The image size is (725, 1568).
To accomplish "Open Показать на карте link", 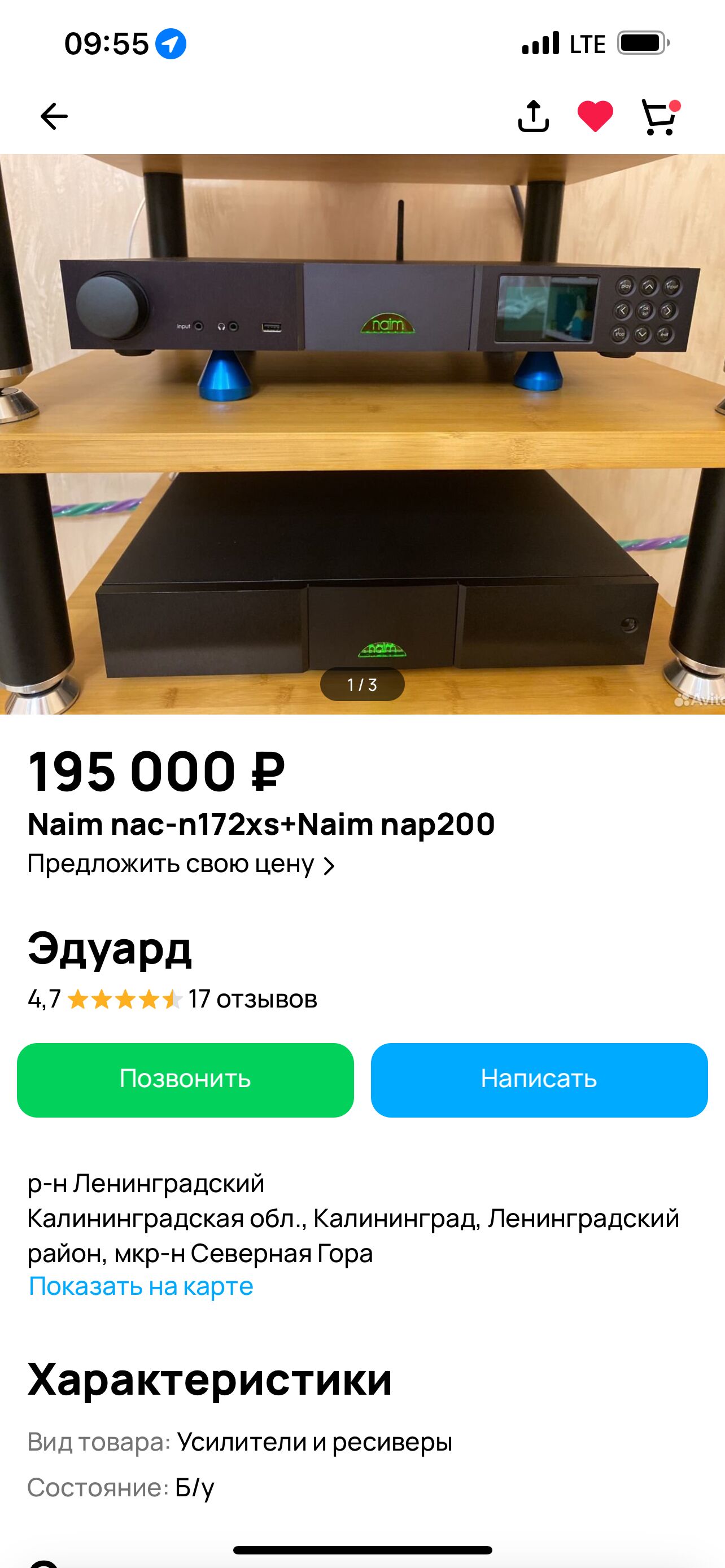I will 141,1286.
